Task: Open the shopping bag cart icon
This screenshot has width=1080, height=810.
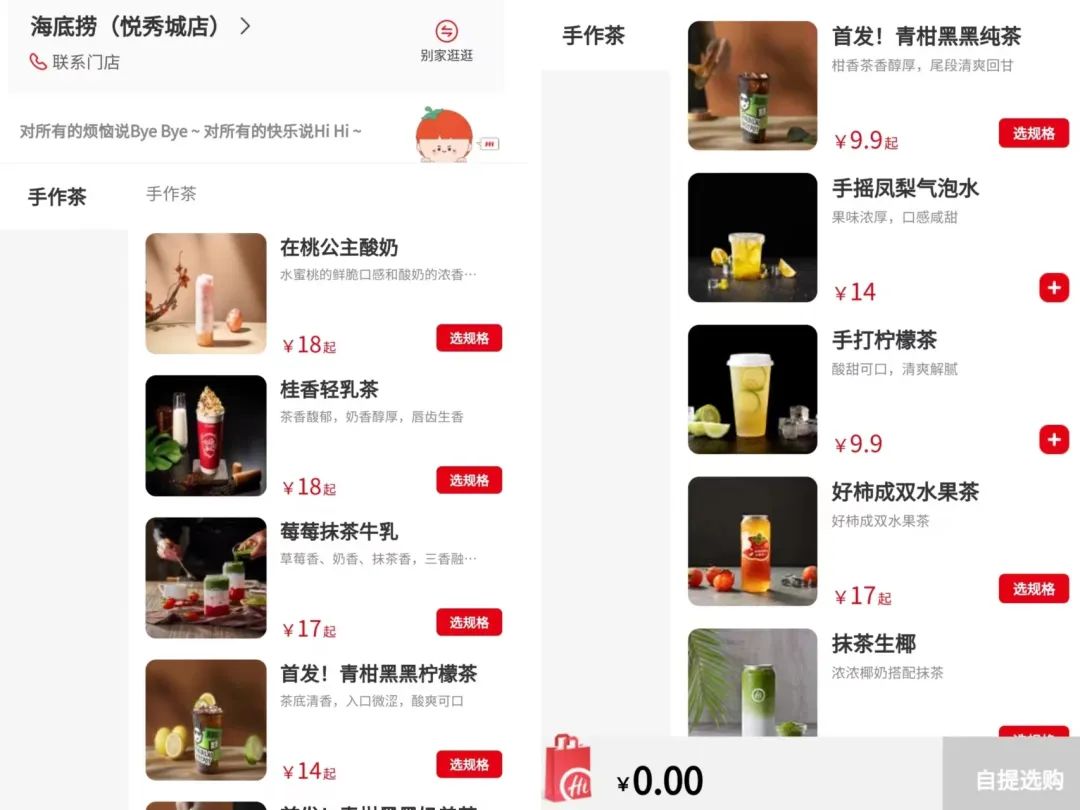Action: pos(567,770)
